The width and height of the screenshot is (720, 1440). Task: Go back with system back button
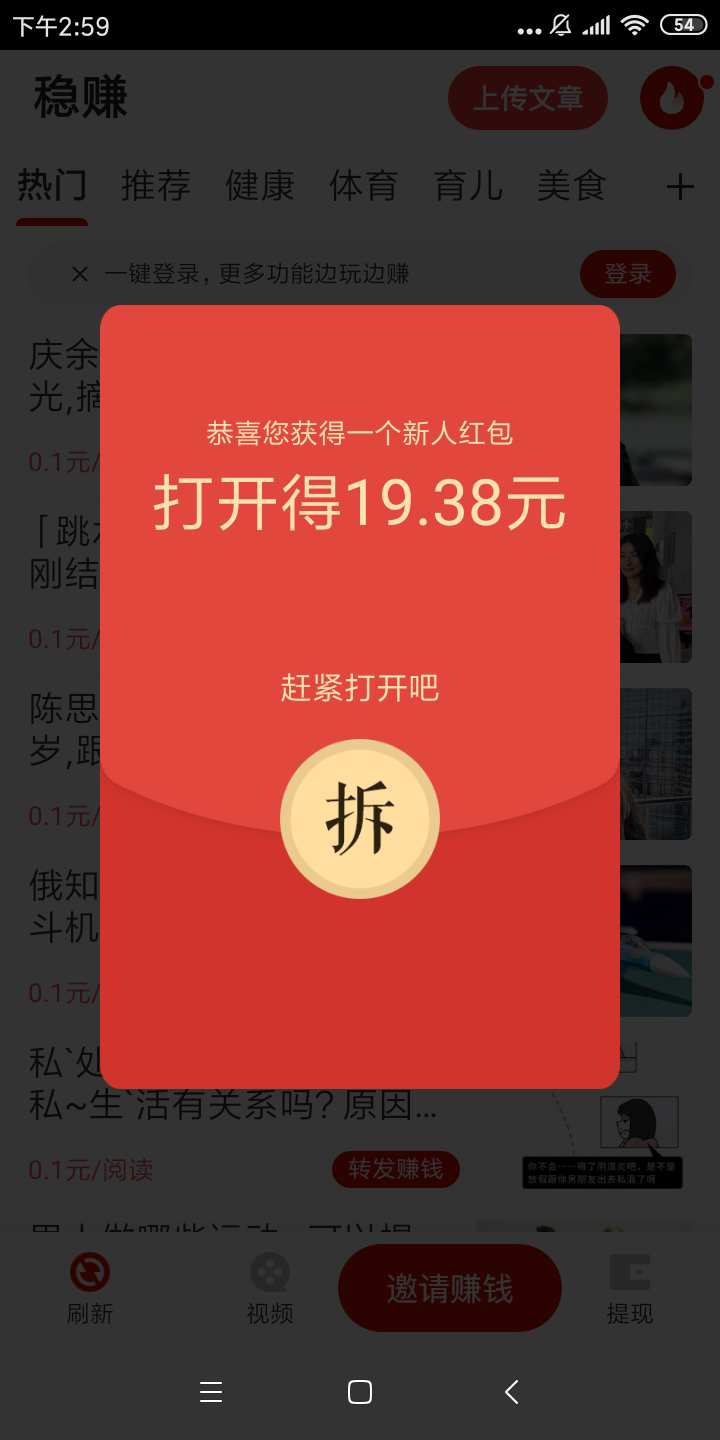point(511,1392)
